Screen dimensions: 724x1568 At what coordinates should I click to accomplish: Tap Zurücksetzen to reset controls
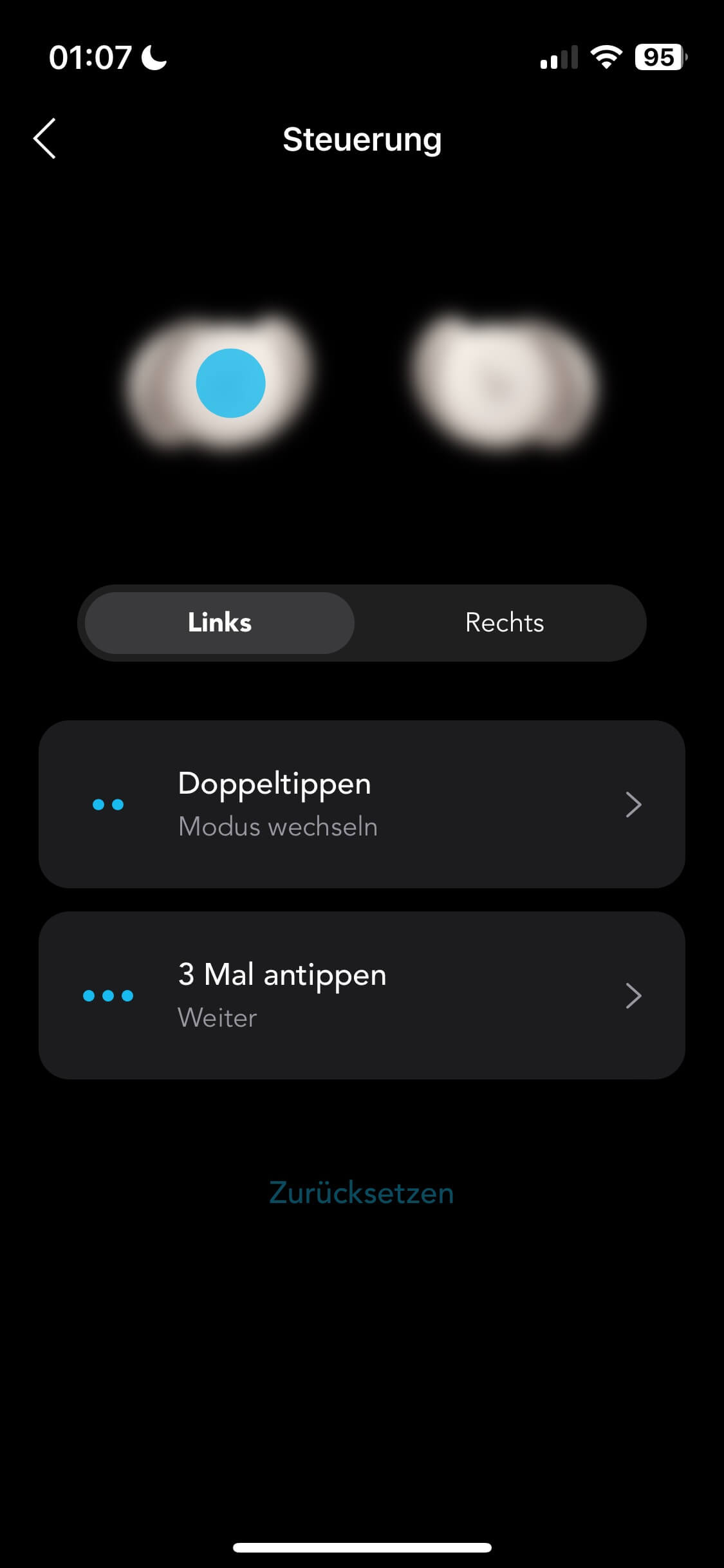pyautogui.click(x=362, y=1193)
